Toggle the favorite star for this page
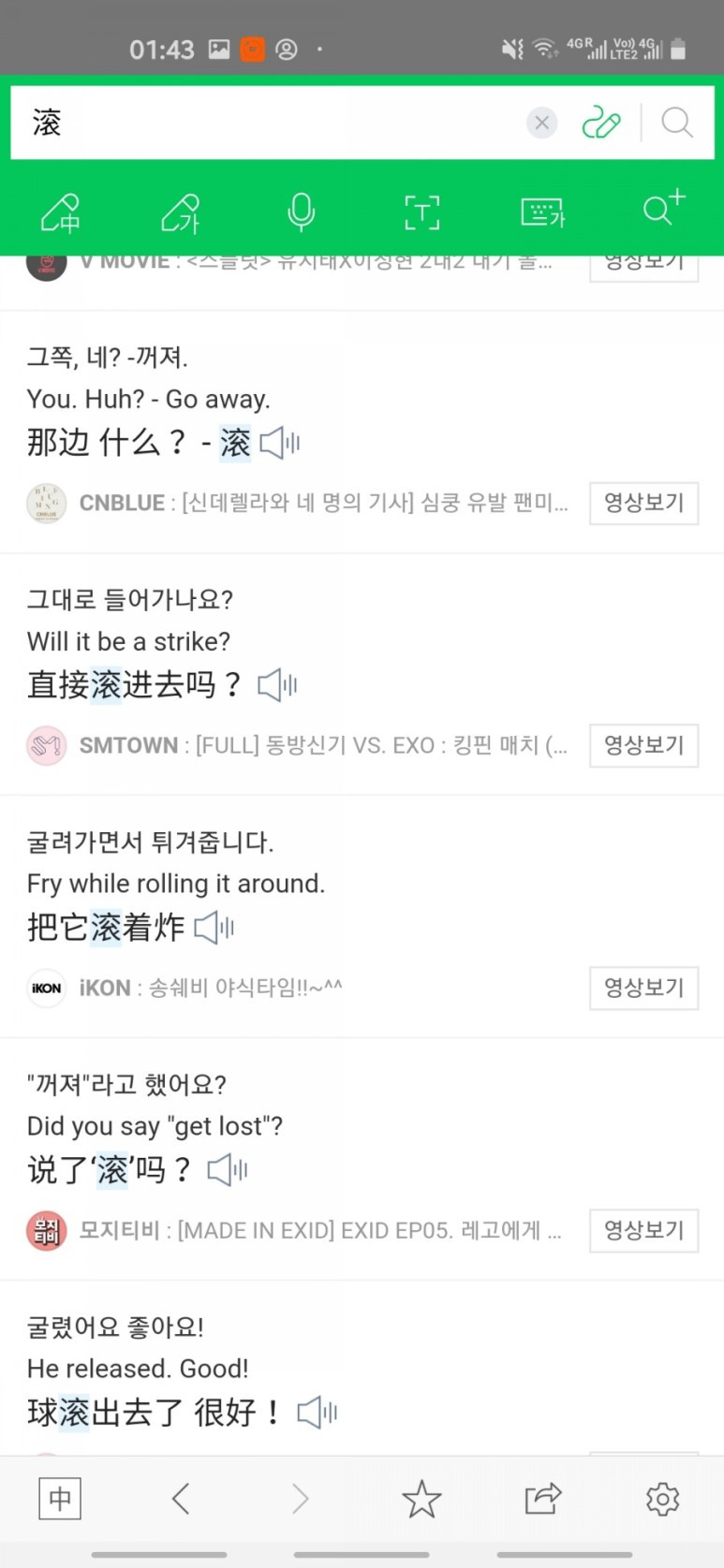Image resolution: width=724 pixels, height=1568 pixels. 421,1499
